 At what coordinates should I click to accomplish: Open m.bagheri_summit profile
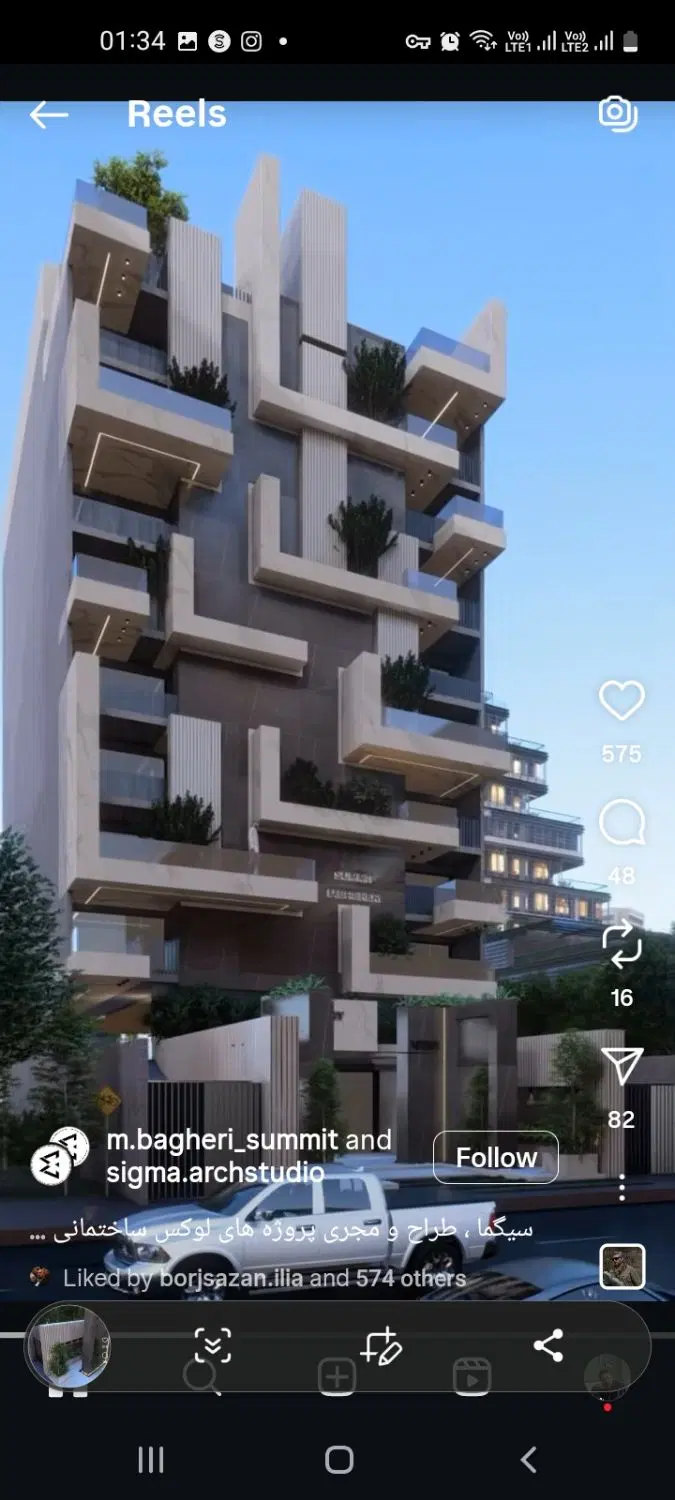[222, 1140]
